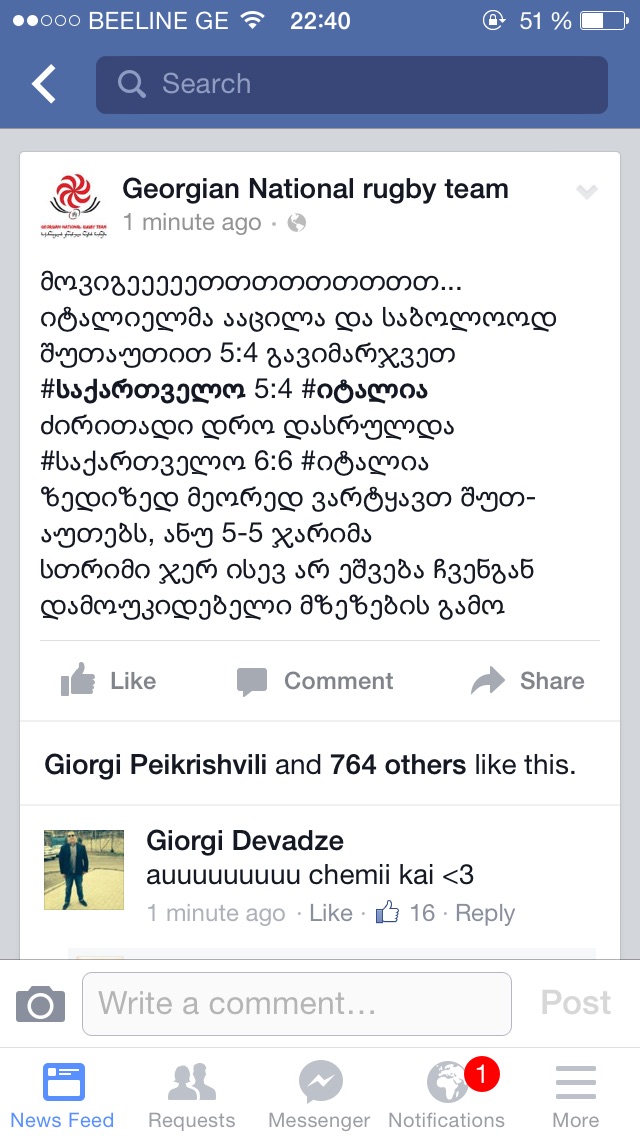
Task: Reply to Giorgi Devadze's comment
Action: 485,913
